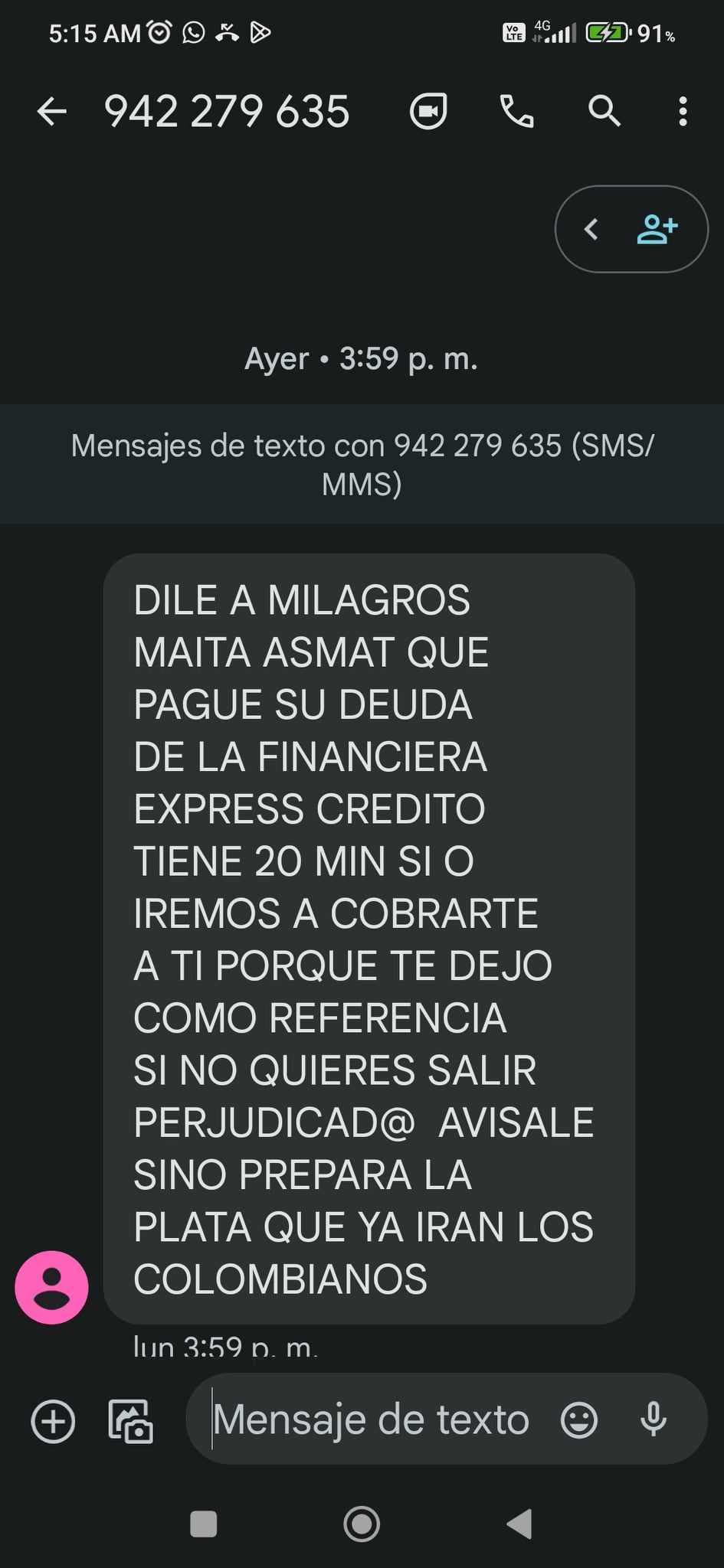724x1568 pixels.
Task: Open the sender's pink profile avatar
Action: click(x=51, y=1288)
